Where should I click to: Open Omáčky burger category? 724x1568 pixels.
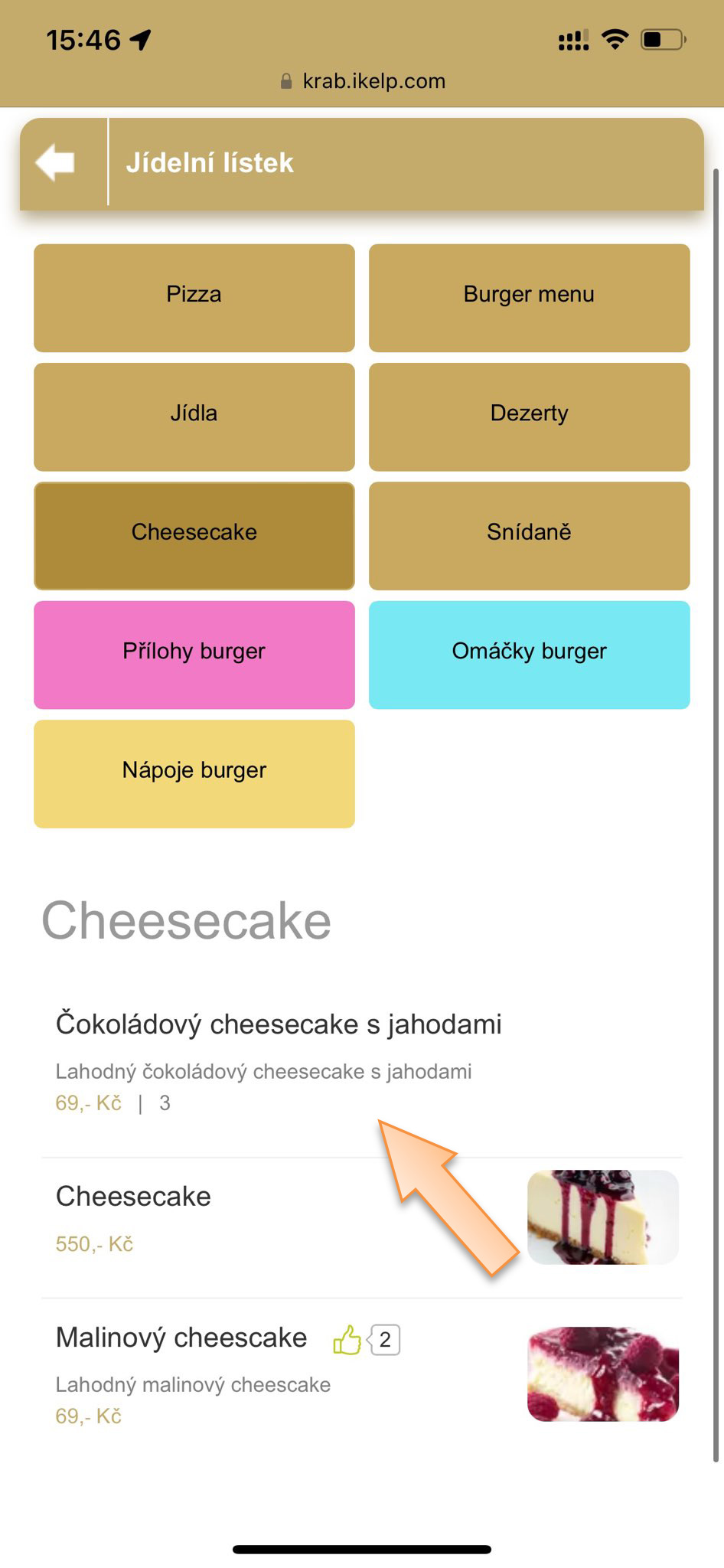point(529,654)
